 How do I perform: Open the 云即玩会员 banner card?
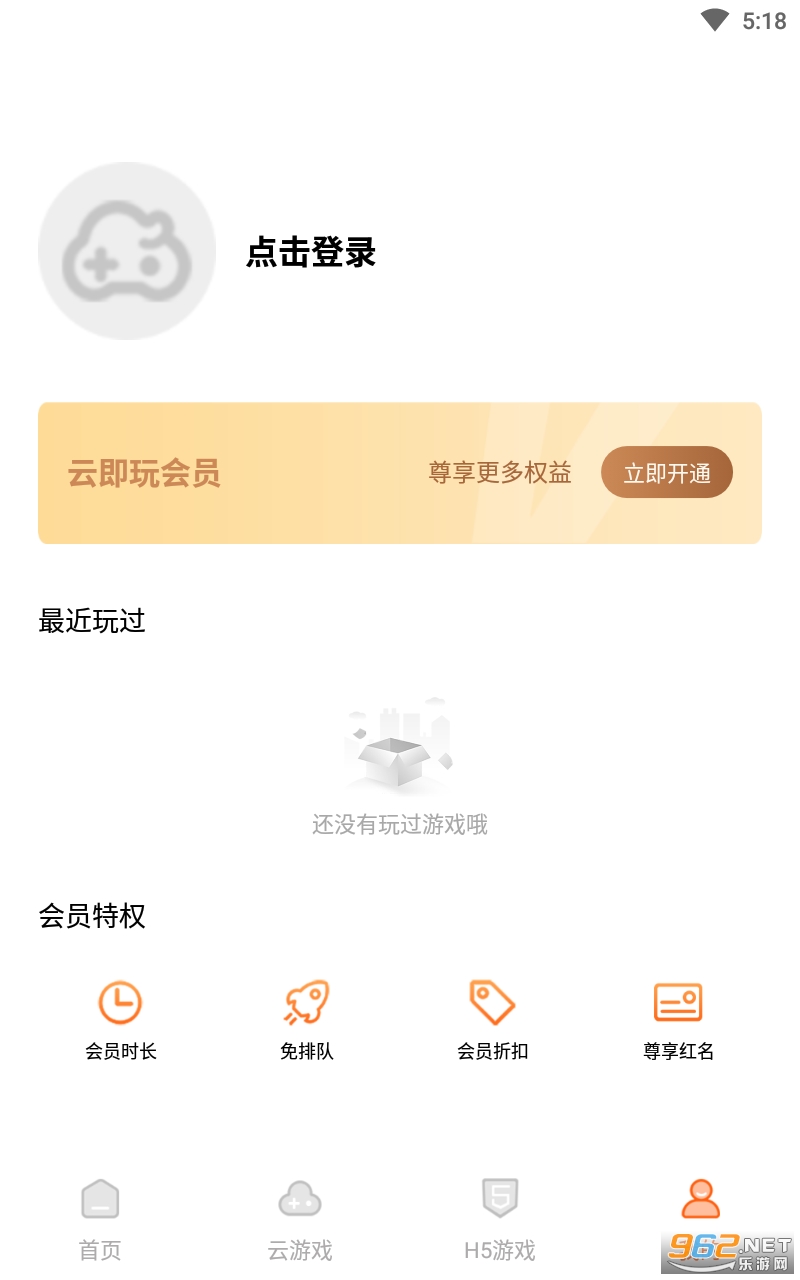(400, 473)
